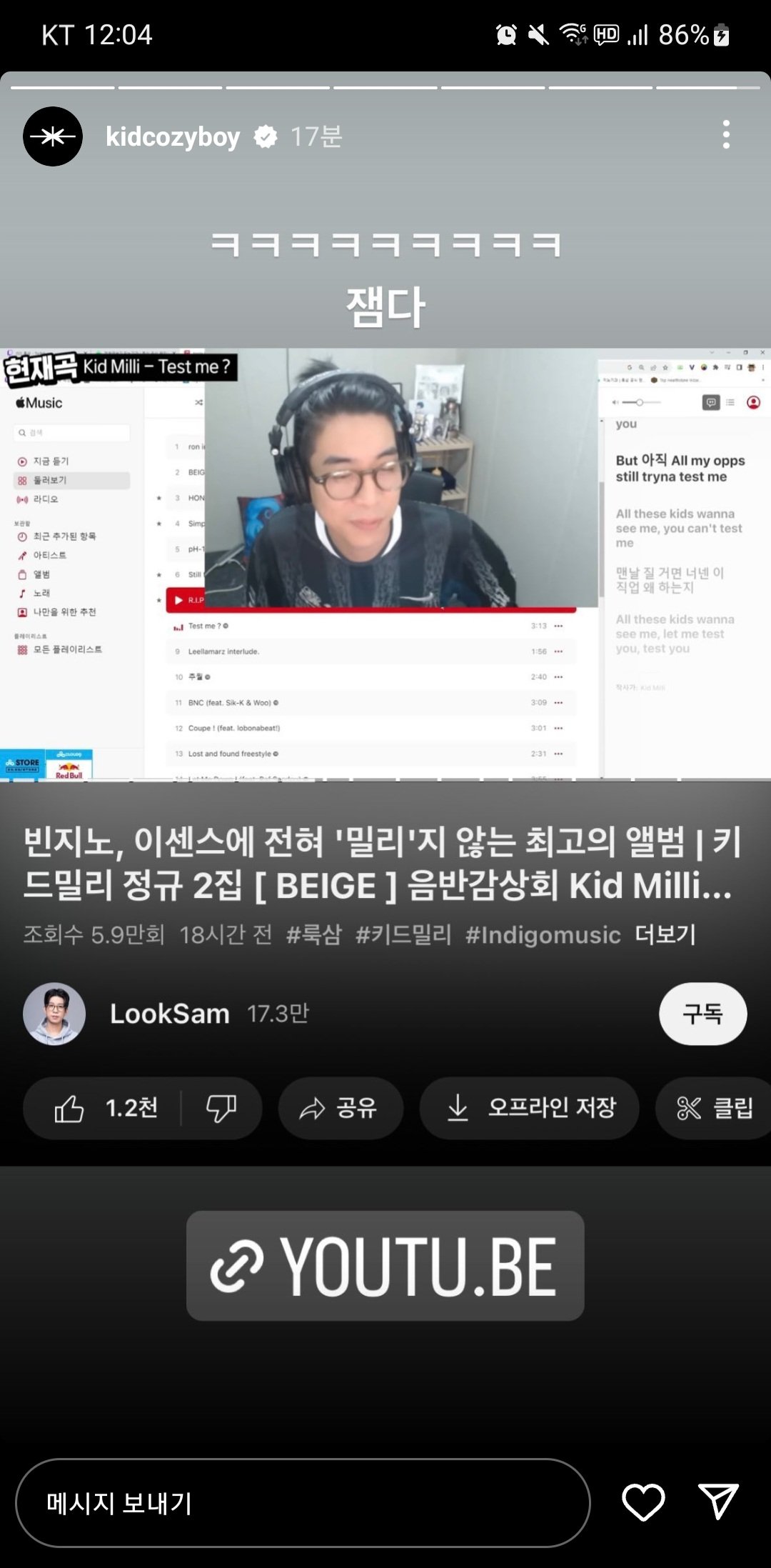This screenshot has width=771, height=1568.
Task: Click the browser bookmark star icon
Action: [x=665, y=367]
